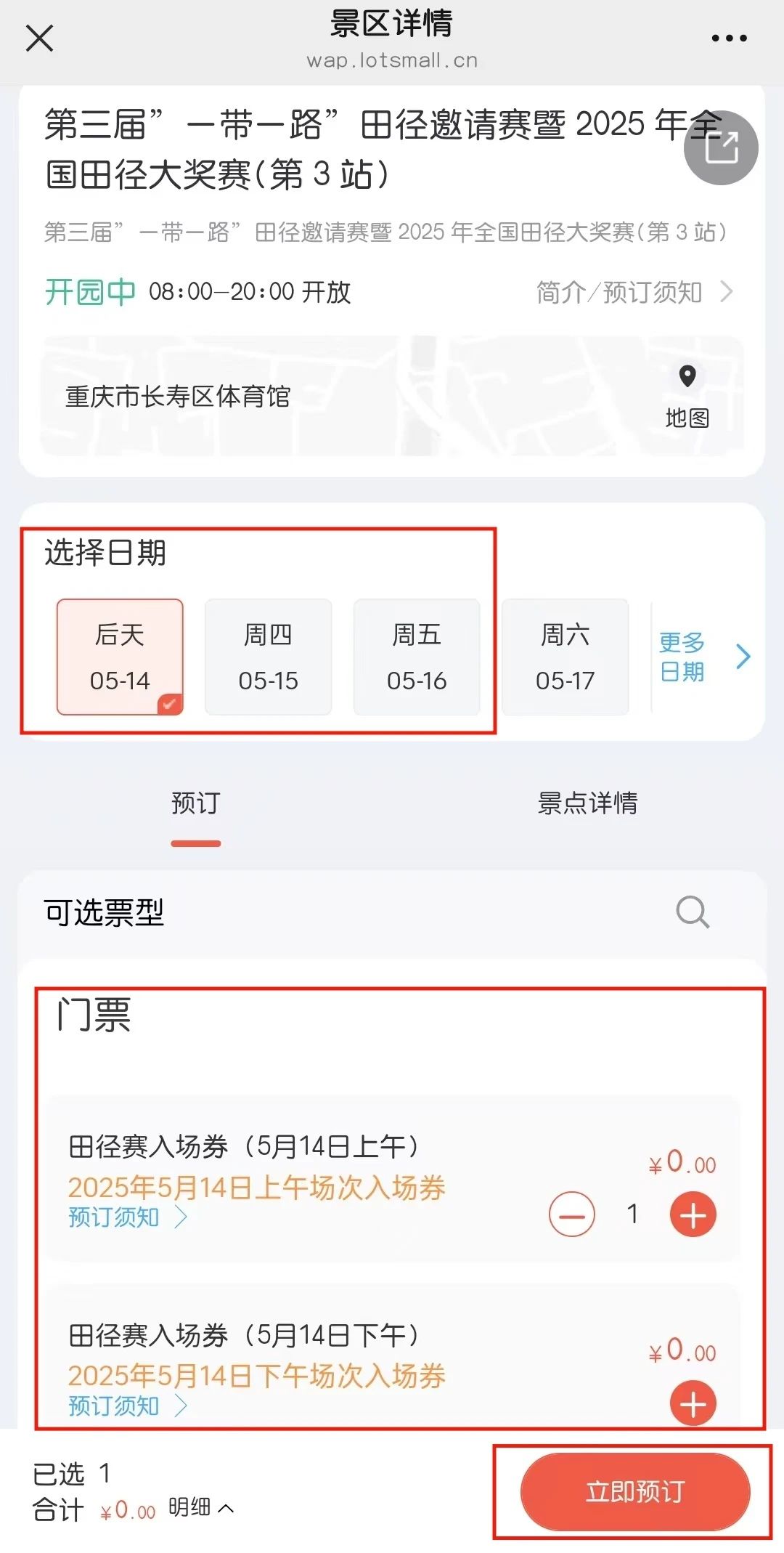The height and width of the screenshot is (1553, 784).
Task: Close the 景区详情 page
Action: click(x=39, y=38)
